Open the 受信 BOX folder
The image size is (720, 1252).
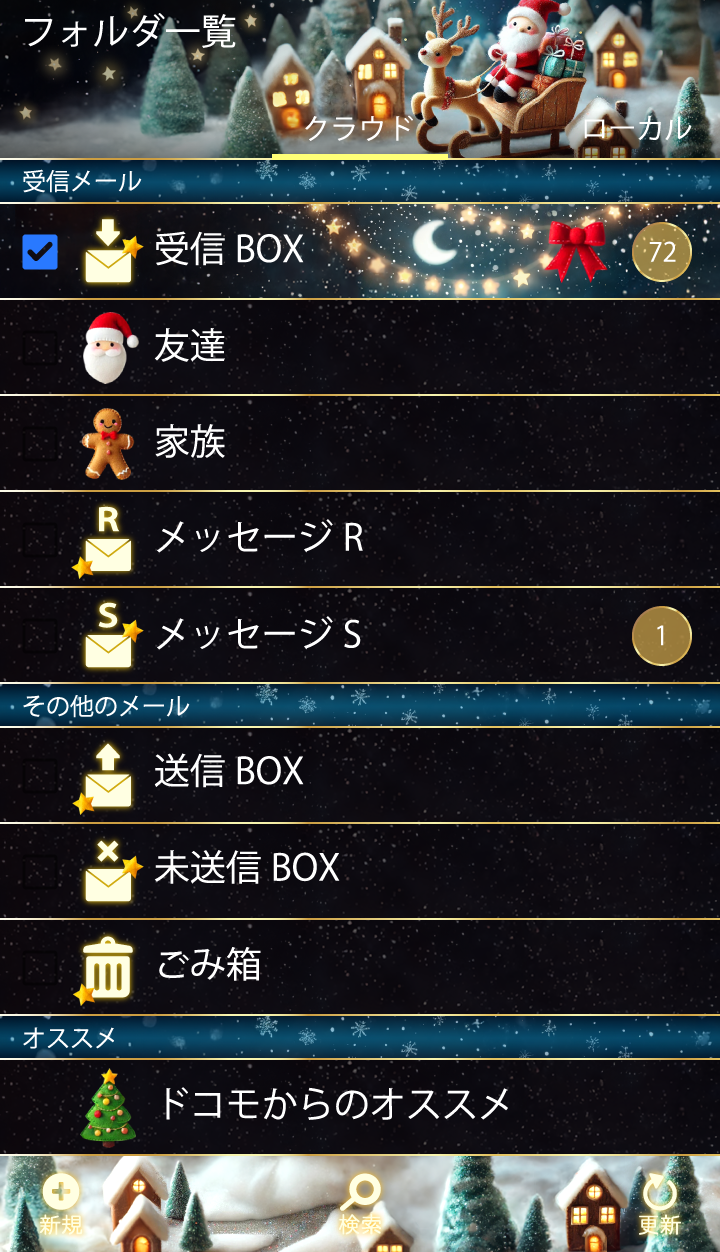230,250
